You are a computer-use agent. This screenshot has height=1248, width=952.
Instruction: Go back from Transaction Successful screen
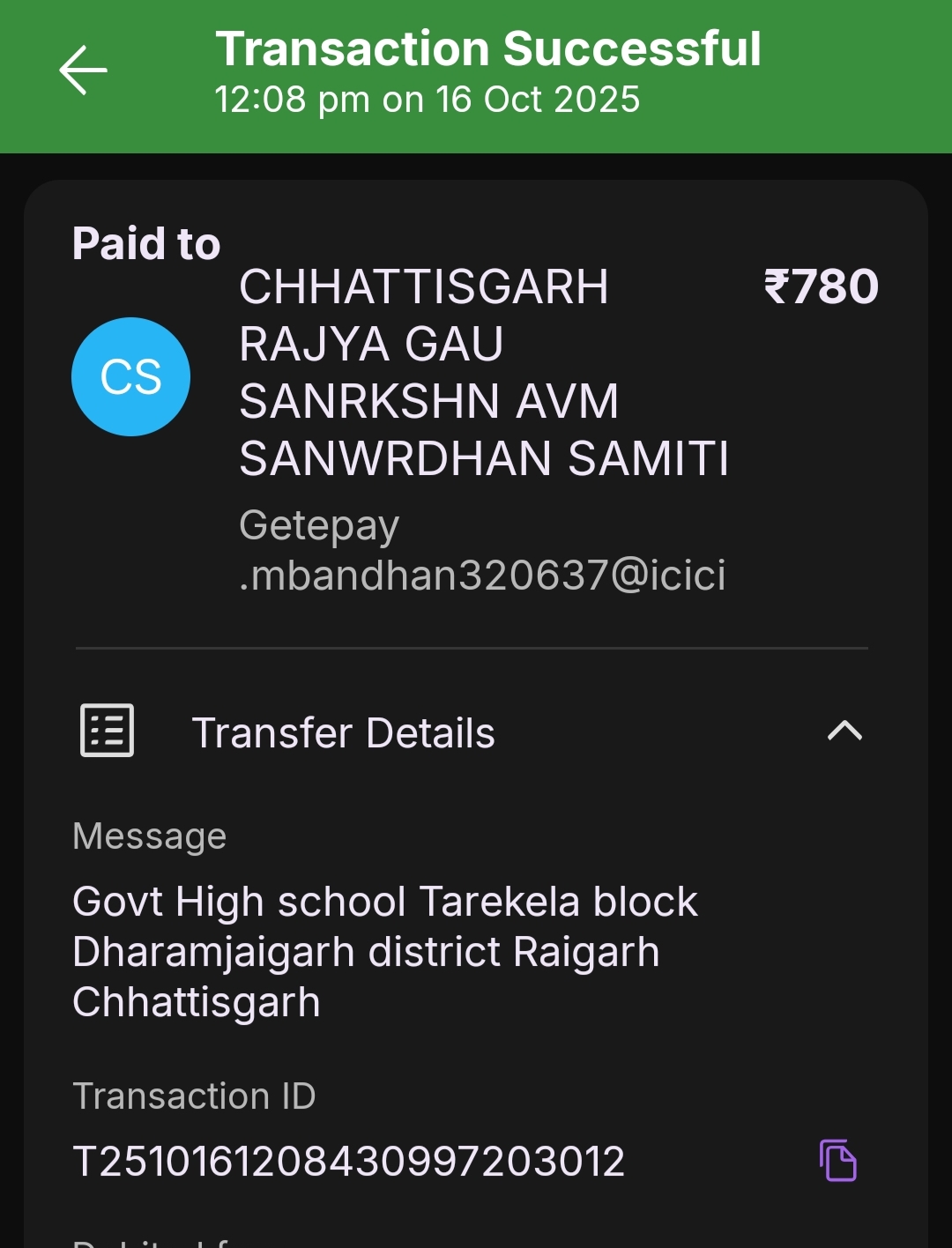83,71
